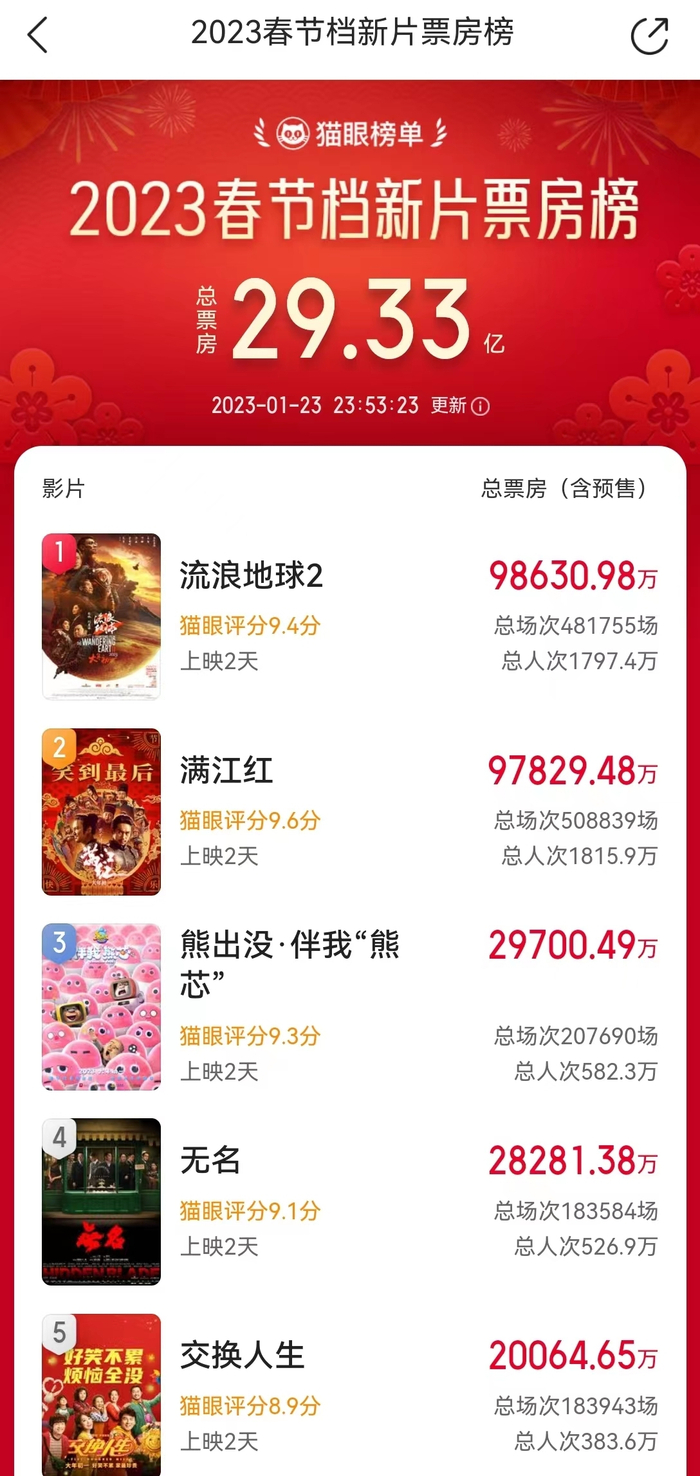The image size is (700, 1476).
Task: View details for 满江红
Action: click(x=226, y=771)
